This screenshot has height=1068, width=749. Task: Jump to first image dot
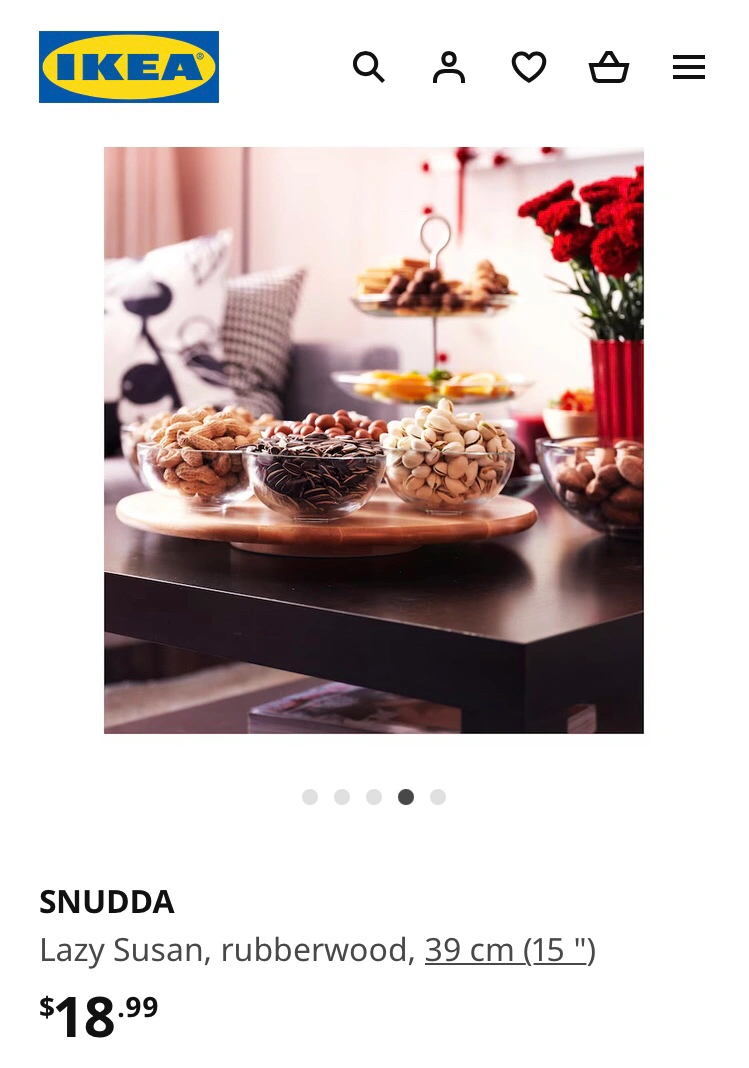310,797
